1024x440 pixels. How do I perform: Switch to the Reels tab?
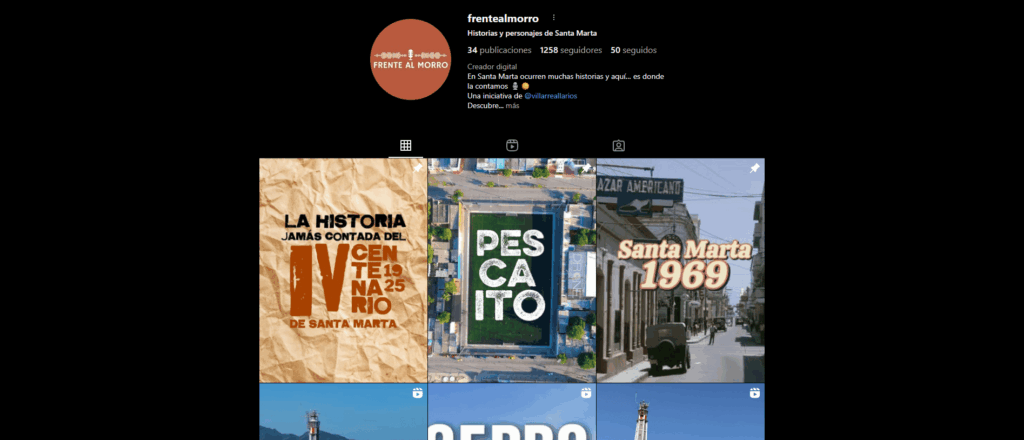[x=512, y=145]
